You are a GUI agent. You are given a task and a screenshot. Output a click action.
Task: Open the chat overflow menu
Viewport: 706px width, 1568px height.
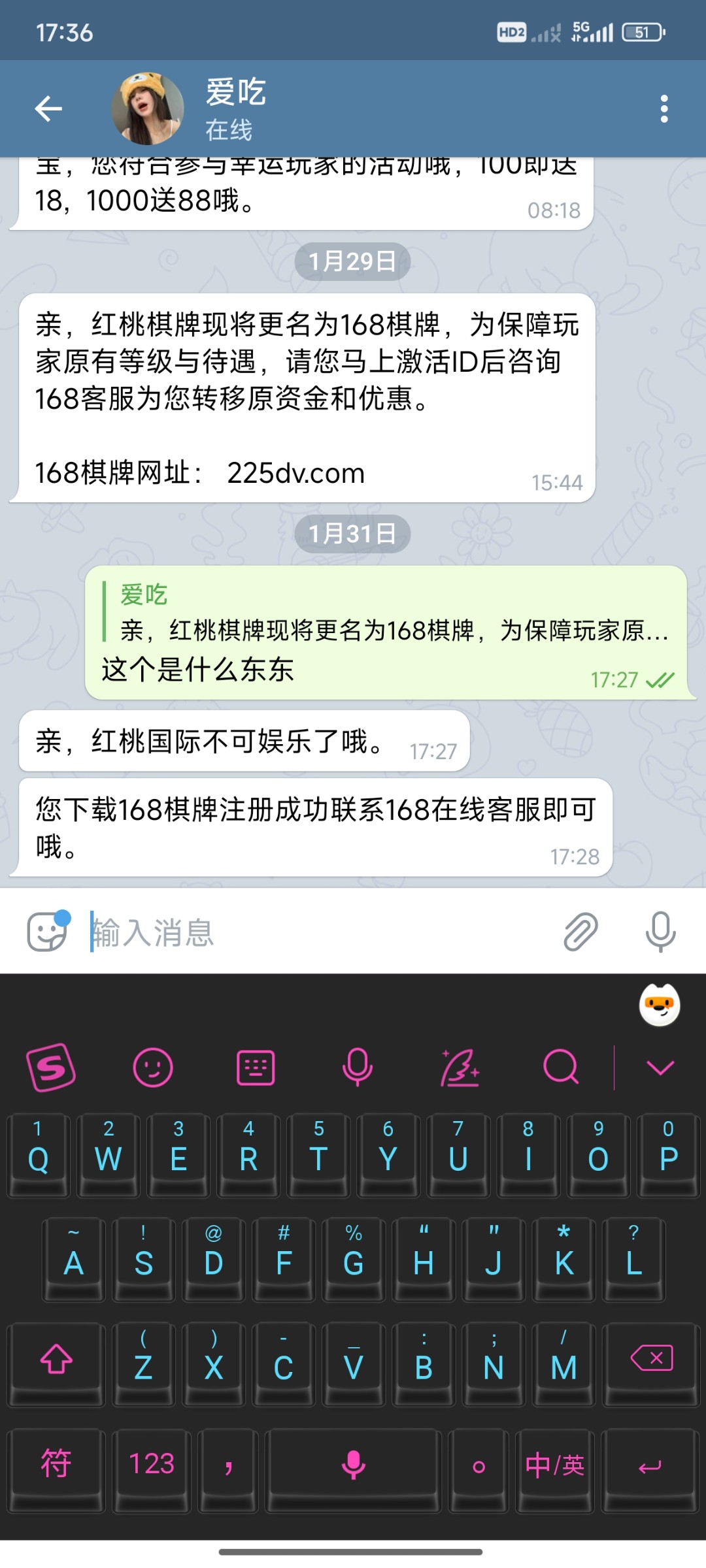pyautogui.click(x=664, y=108)
